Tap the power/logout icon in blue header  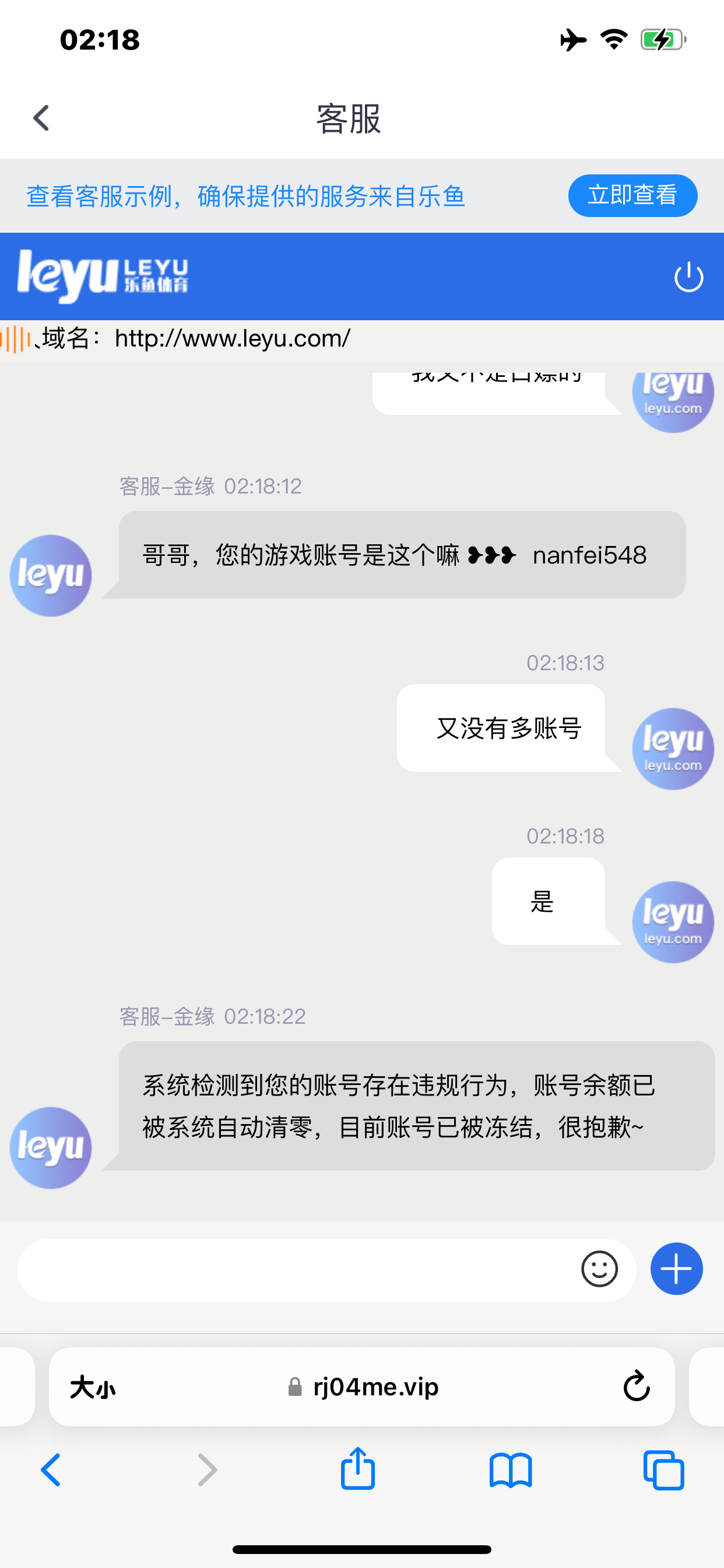click(x=688, y=276)
